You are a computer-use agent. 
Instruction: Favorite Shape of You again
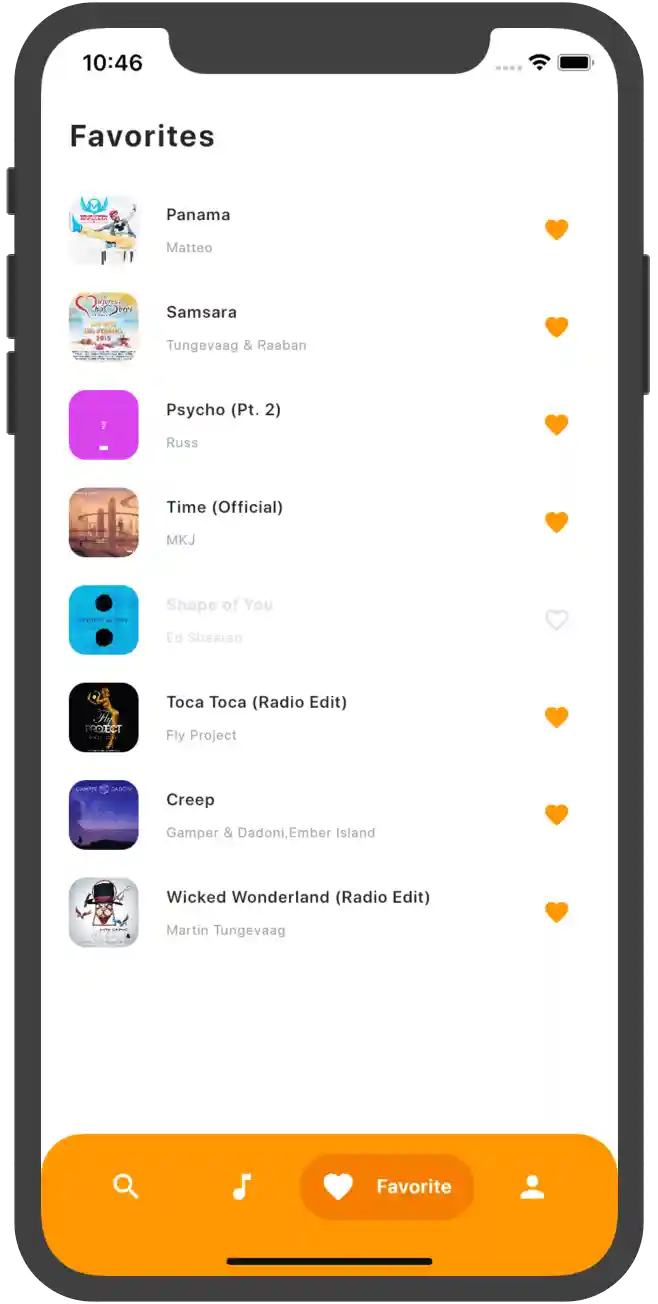tap(556, 620)
